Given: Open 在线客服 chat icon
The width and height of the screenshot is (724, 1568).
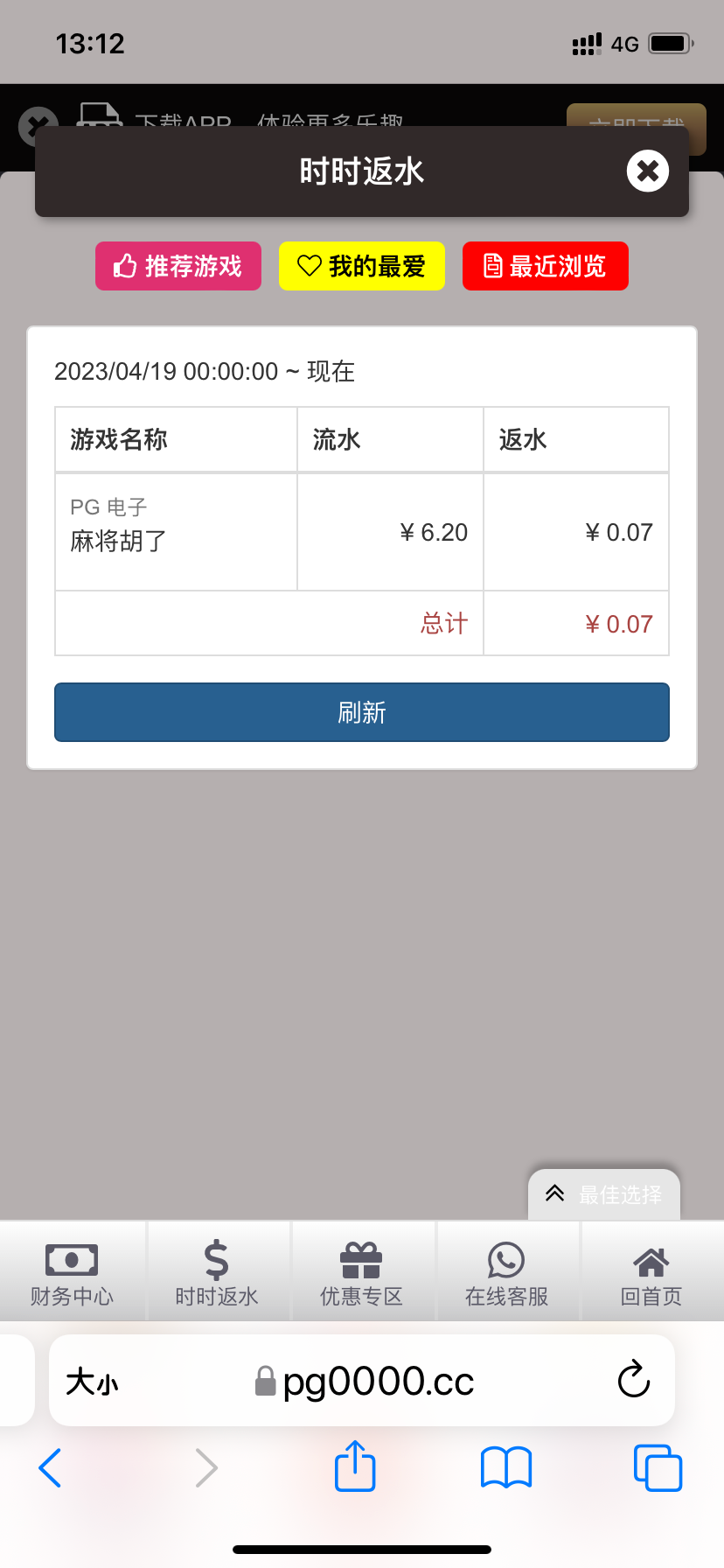Looking at the screenshot, I should click(507, 1258).
